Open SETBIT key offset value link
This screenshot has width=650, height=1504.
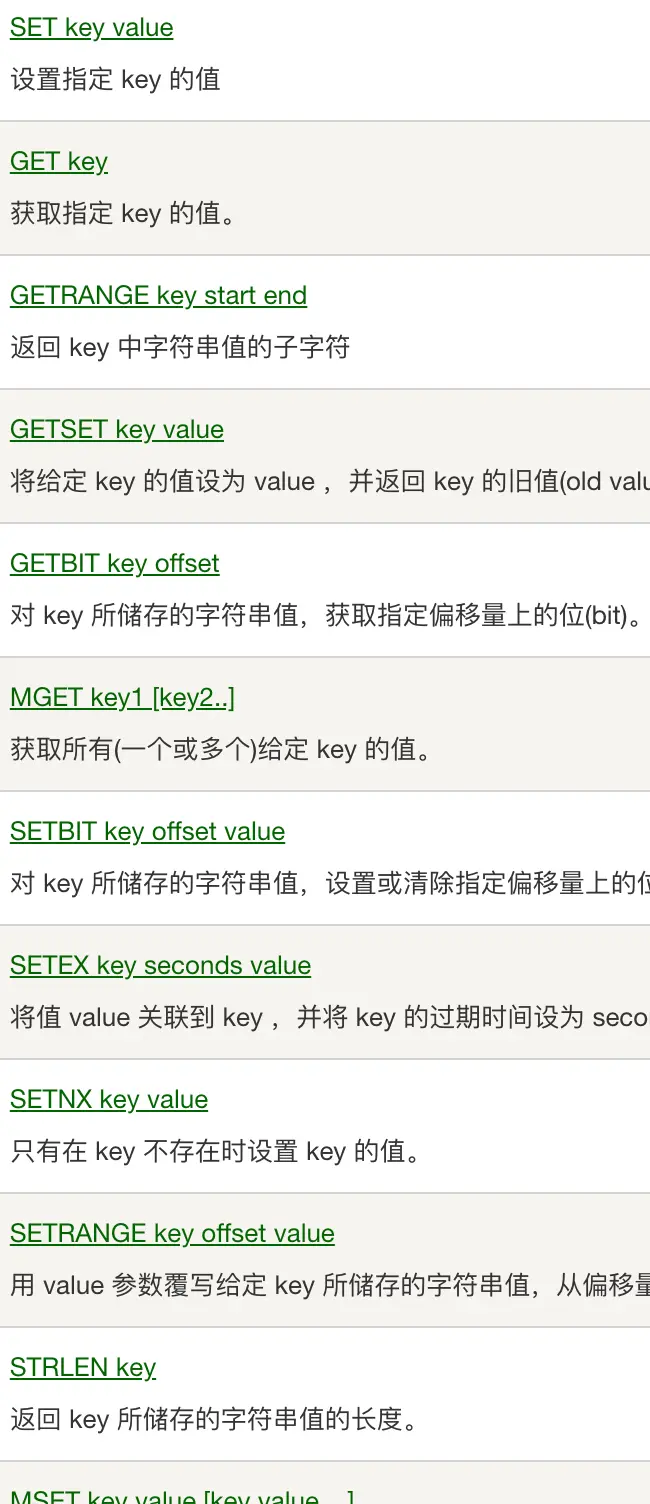point(147,831)
